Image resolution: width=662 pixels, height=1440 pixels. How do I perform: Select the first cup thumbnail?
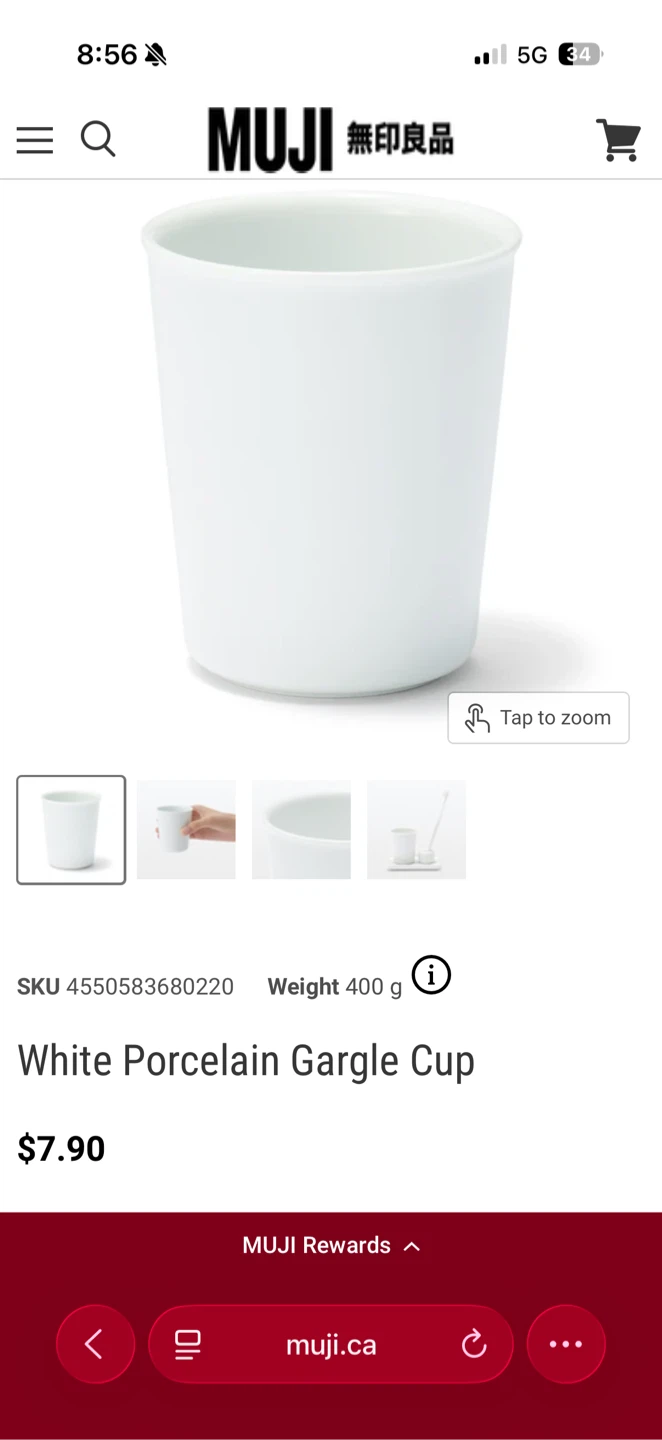click(71, 830)
